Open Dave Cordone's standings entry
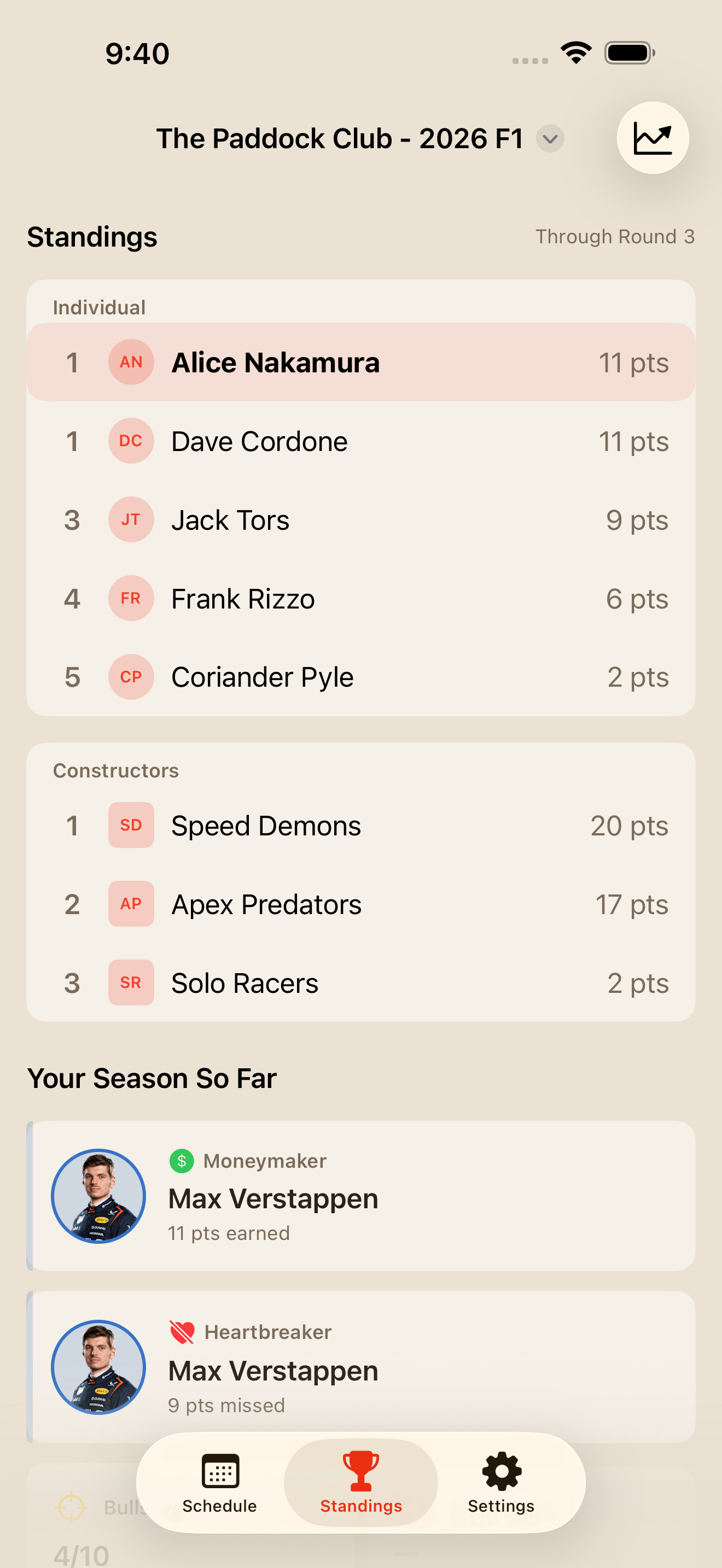Viewport: 722px width, 1568px height. pyautogui.click(x=361, y=441)
